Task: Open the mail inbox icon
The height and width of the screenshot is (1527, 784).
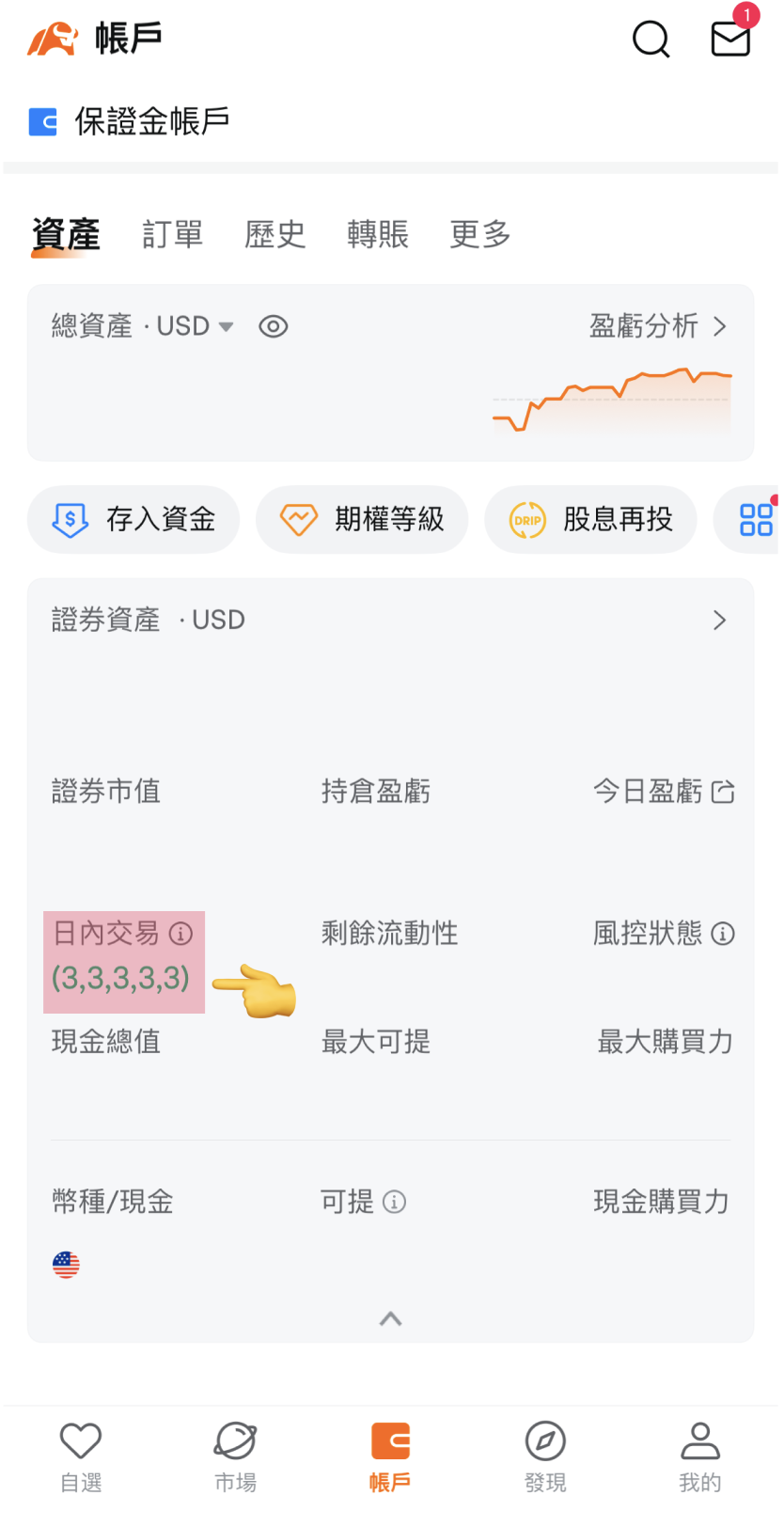Action: [730, 39]
